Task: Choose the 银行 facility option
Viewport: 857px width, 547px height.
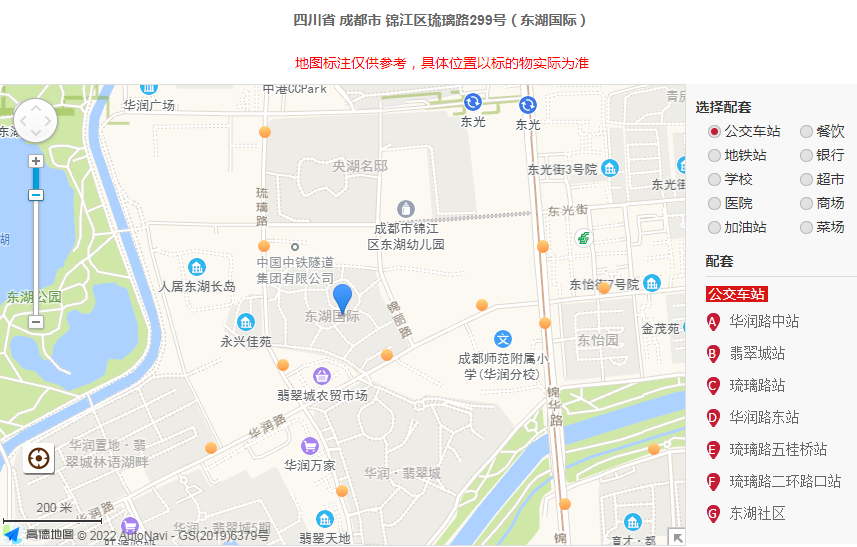Action: pos(806,155)
